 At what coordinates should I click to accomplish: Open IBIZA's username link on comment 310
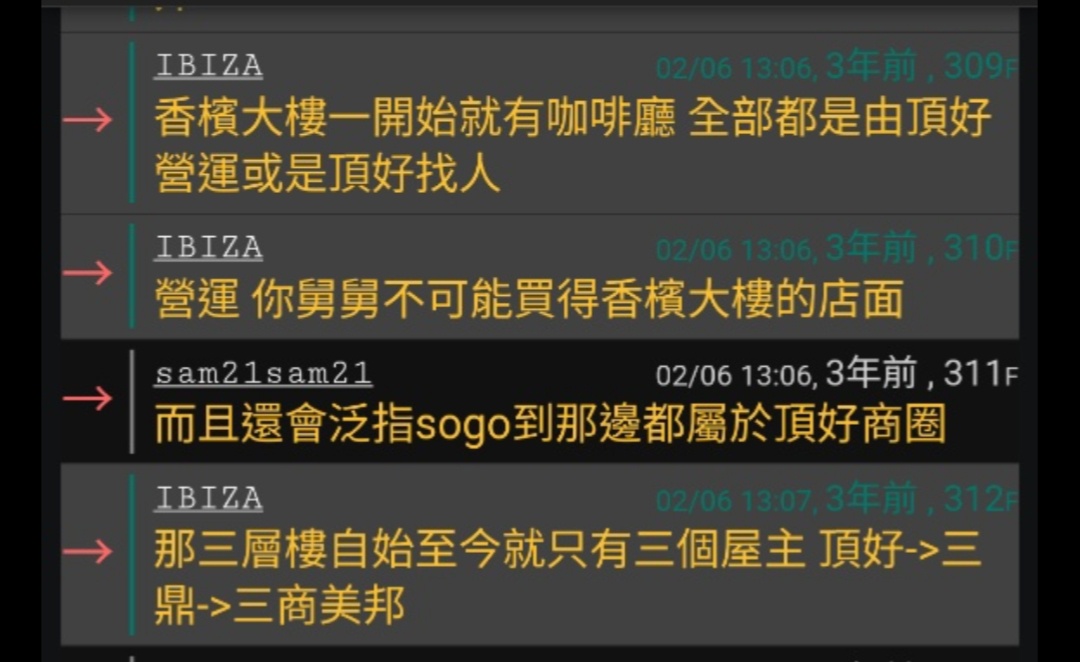coord(208,247)
